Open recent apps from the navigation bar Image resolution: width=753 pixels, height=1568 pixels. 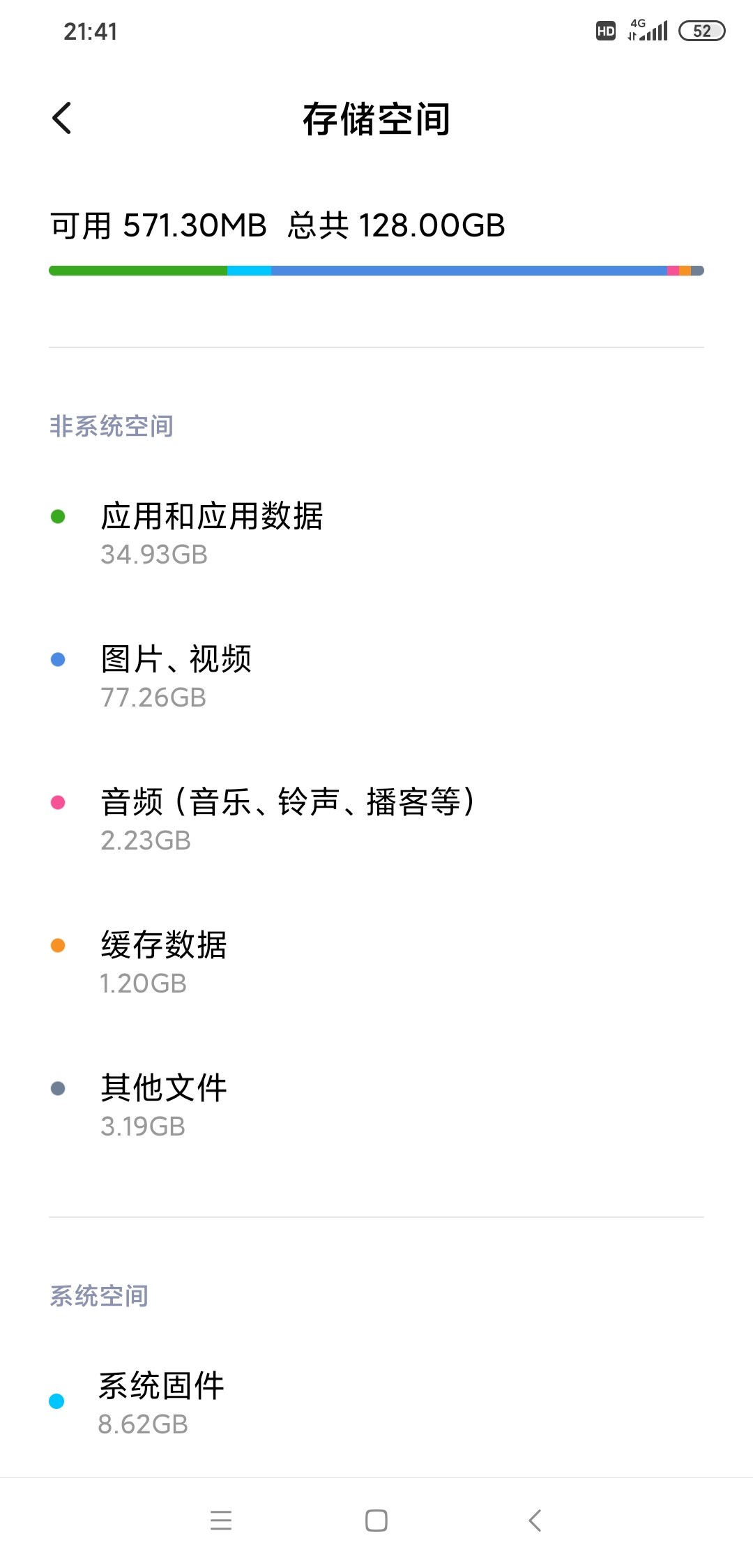click(221, 1521)
